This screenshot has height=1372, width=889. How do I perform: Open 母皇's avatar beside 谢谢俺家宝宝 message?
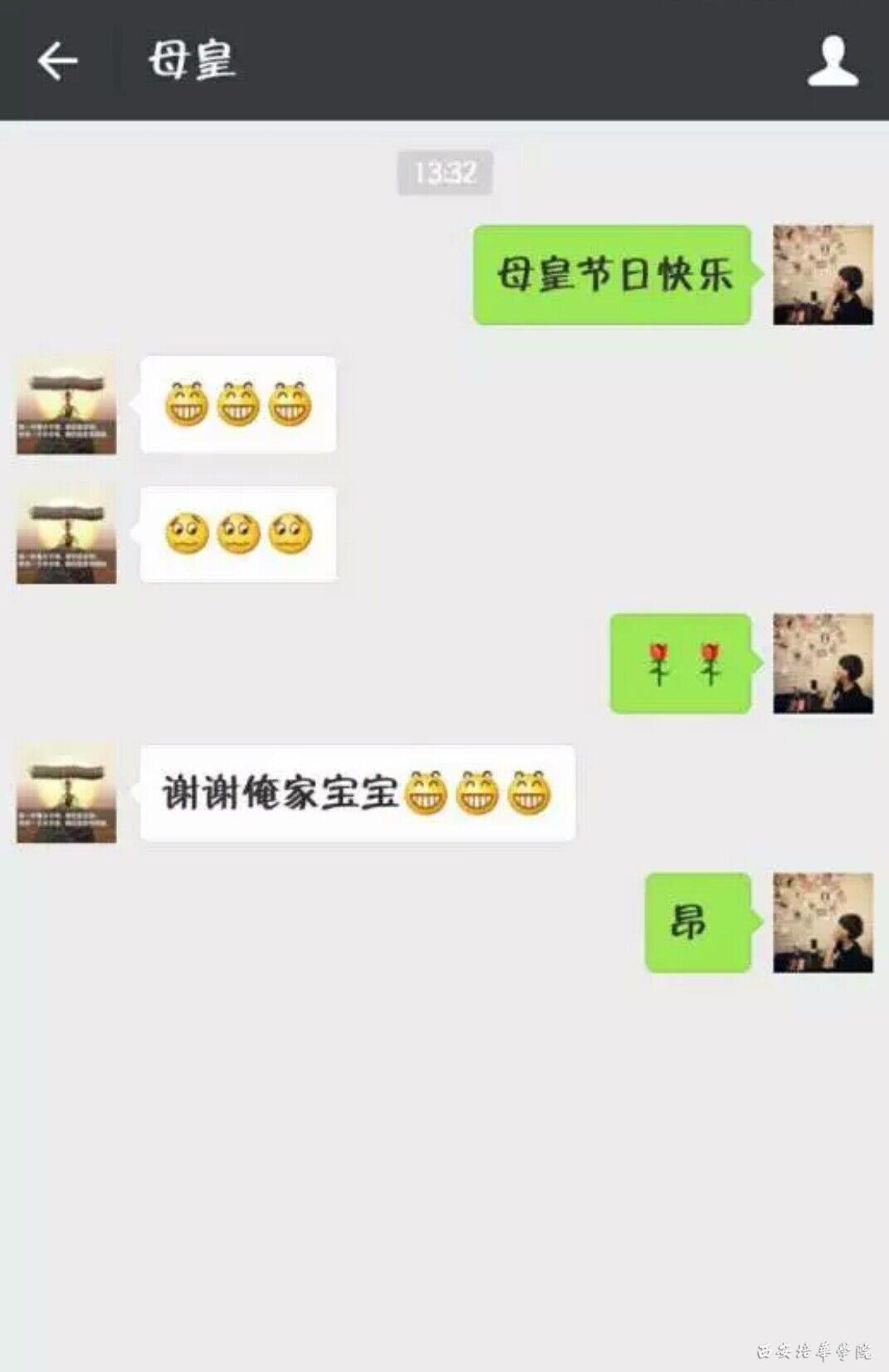[x=66, y=793]
